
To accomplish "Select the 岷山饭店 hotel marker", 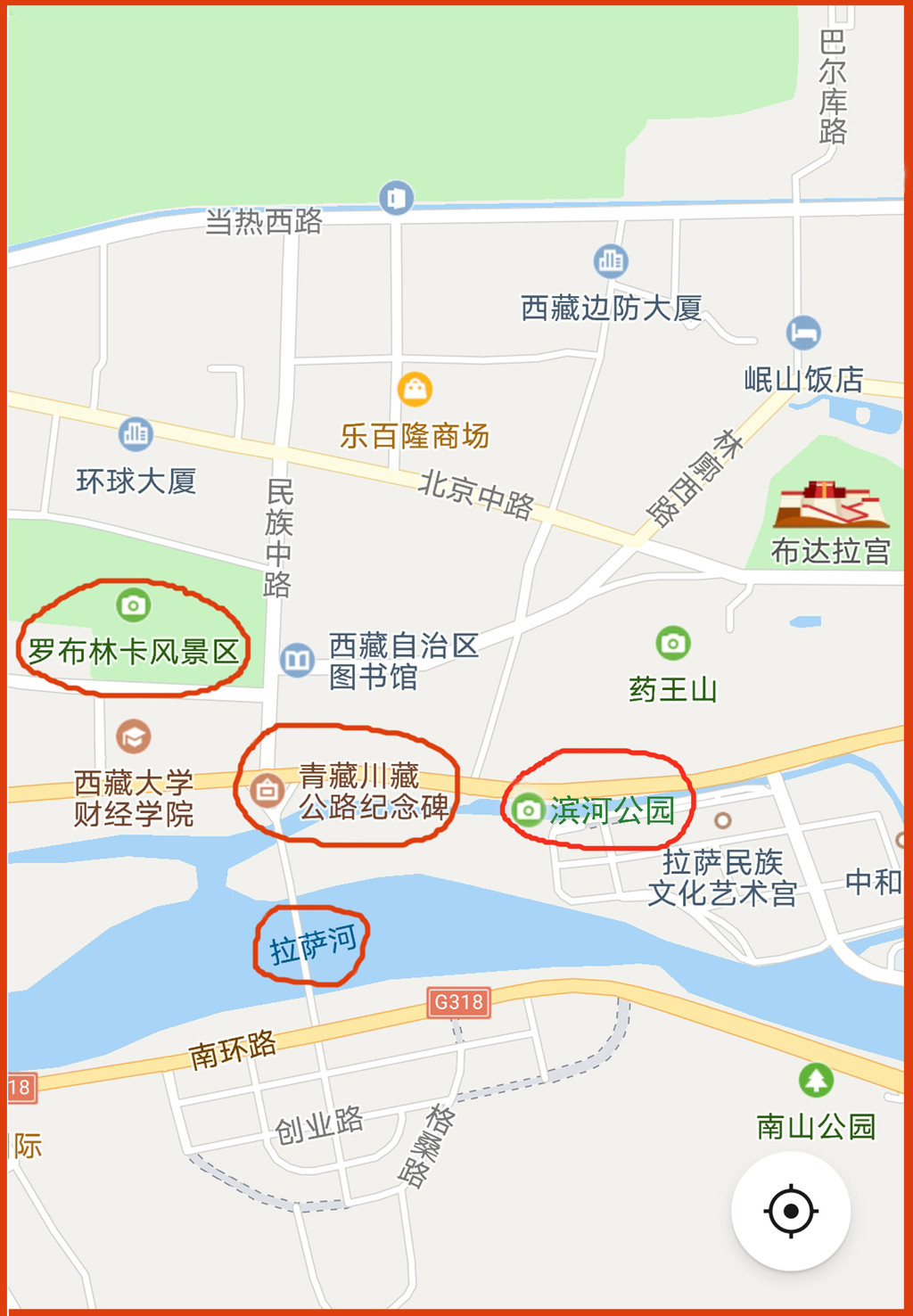I will [x=803, y=333].
